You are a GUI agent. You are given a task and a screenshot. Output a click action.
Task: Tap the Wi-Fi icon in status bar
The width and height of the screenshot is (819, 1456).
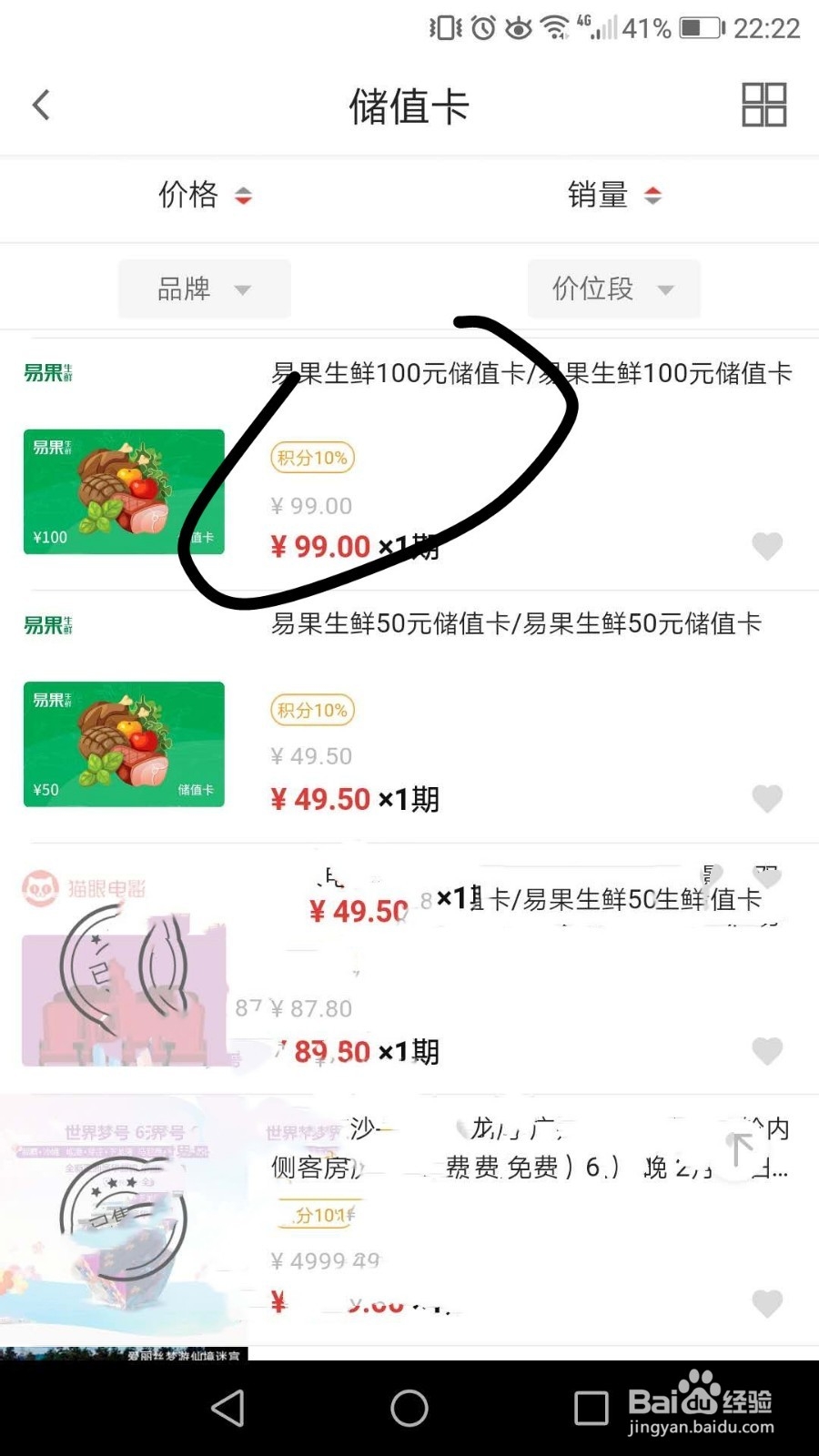555,27
